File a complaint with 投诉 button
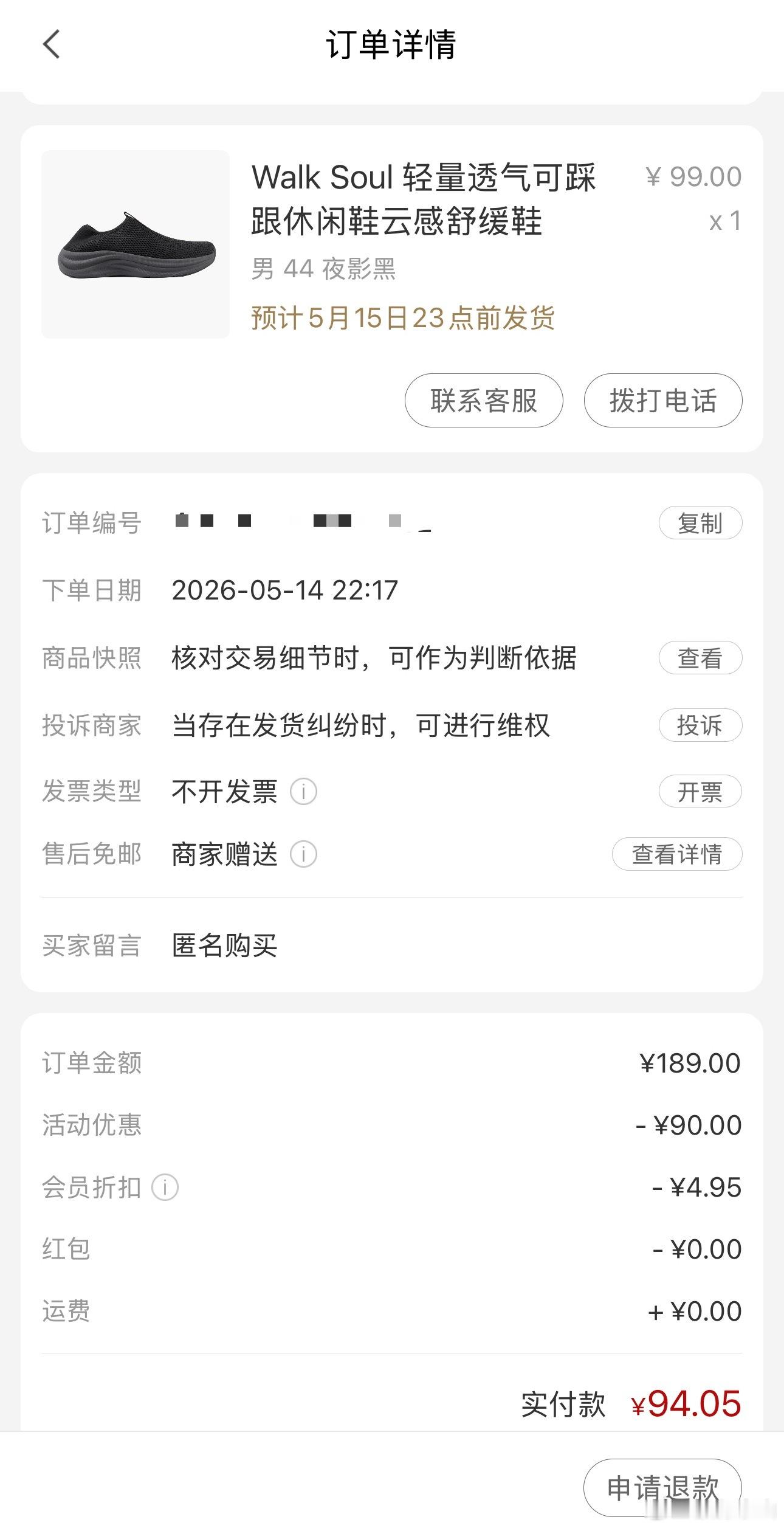Viewport: 784px width, 1528px height. coord(700,725)
